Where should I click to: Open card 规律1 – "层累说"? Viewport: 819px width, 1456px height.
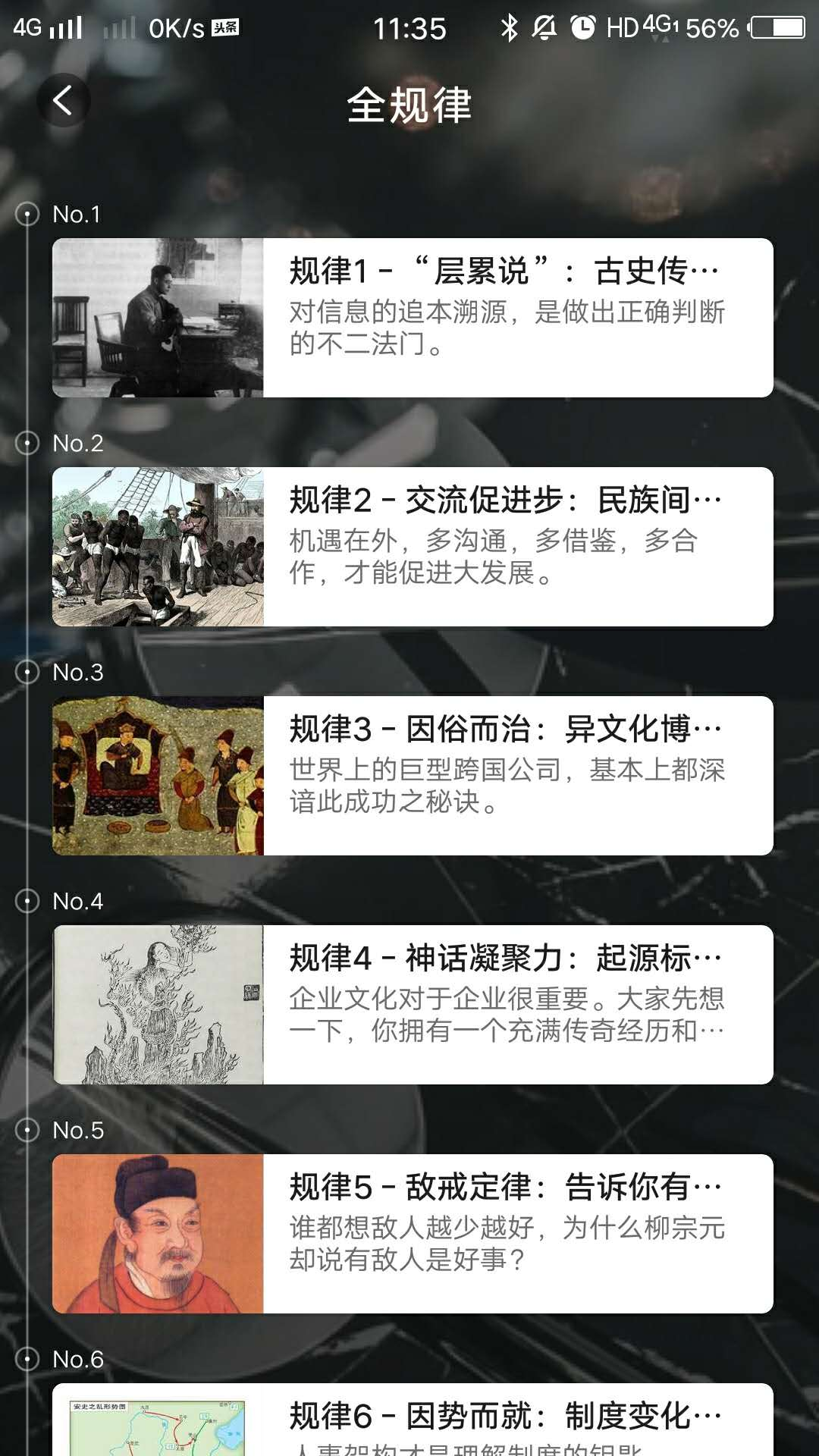tap(413, 318)
